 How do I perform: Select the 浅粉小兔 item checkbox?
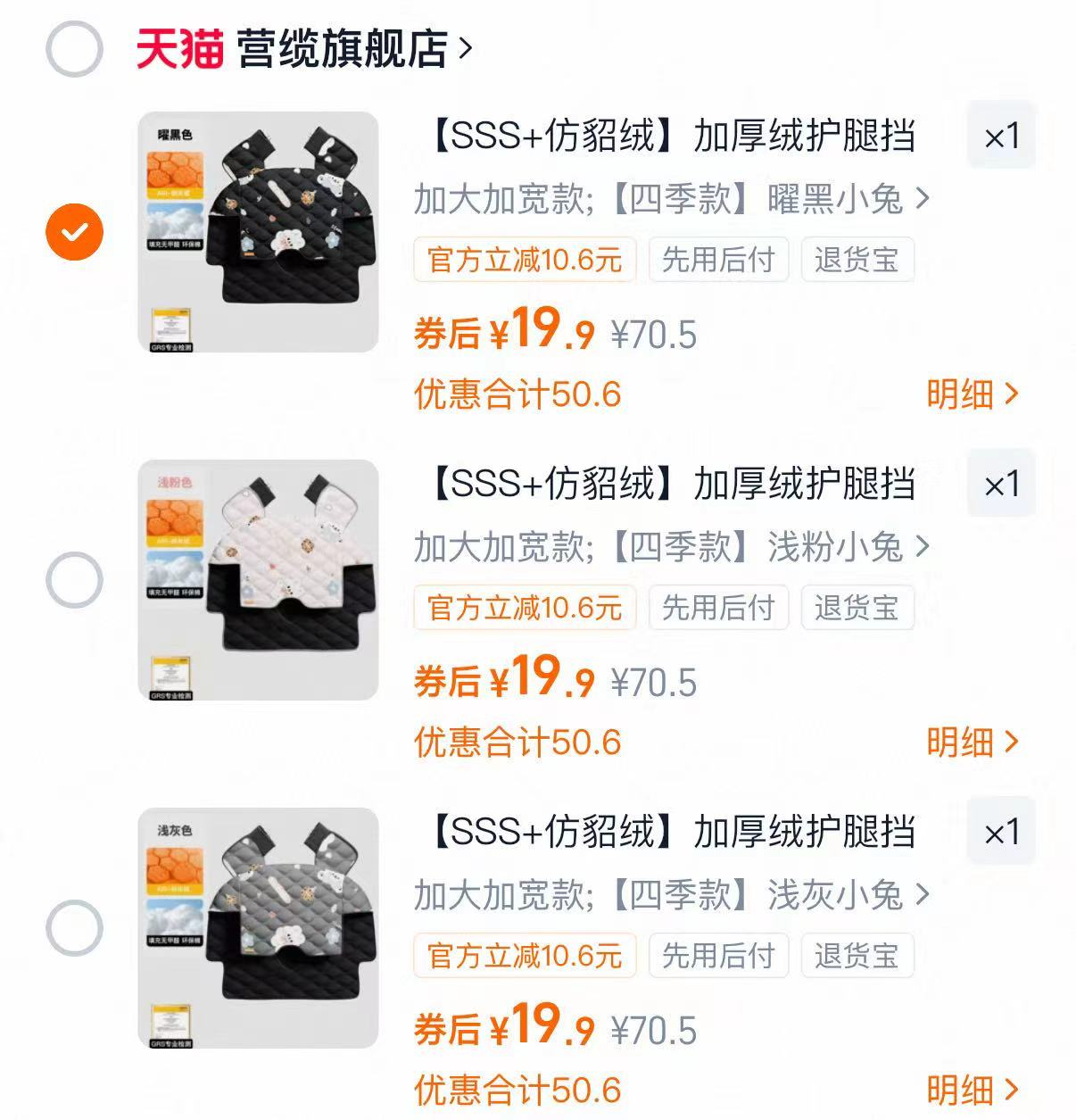coord(75,577)
